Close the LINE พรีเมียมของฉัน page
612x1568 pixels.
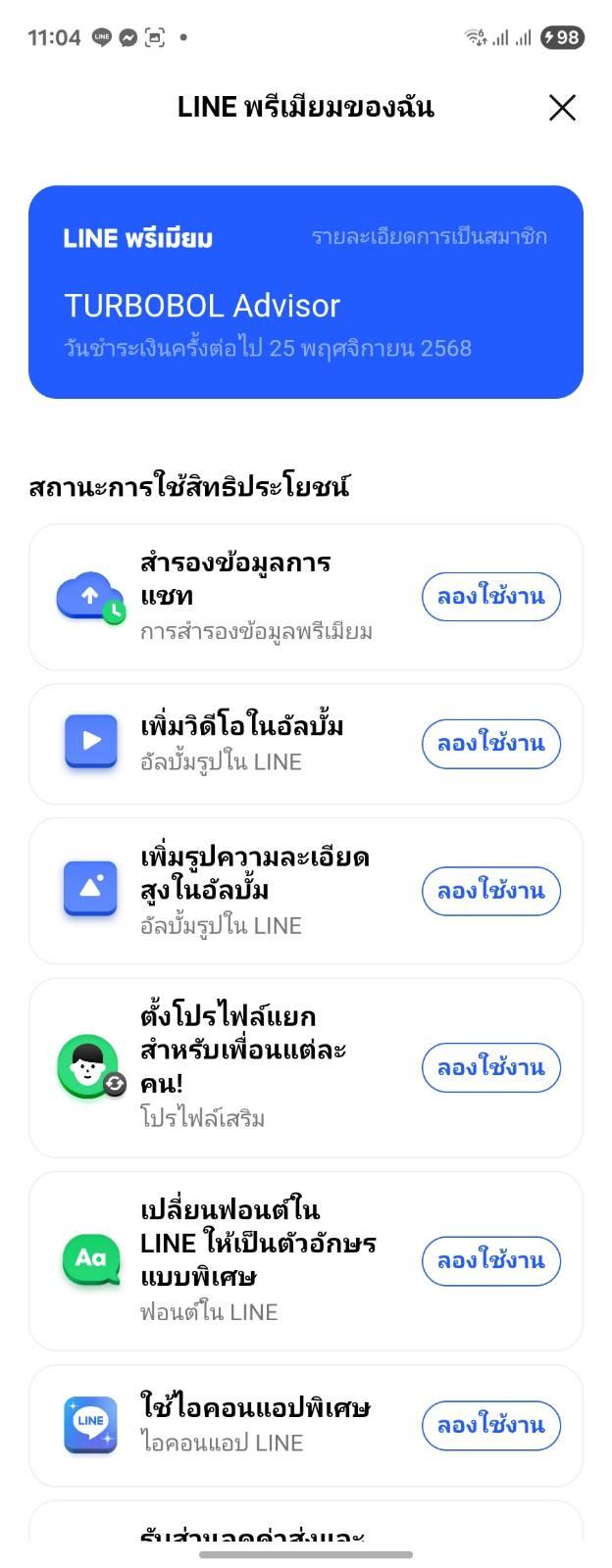pyautogui.click(x=562, y=108)
